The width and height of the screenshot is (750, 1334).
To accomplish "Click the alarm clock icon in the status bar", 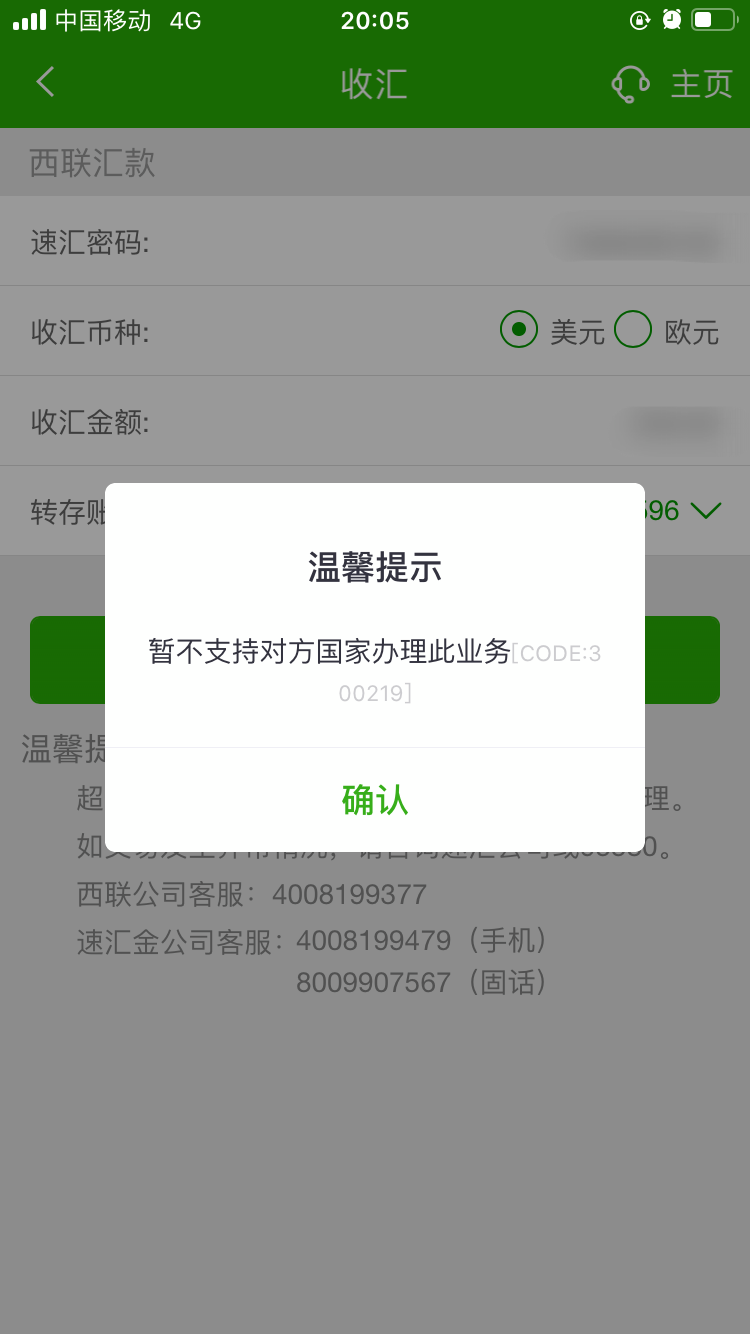I will coord(671,20).
